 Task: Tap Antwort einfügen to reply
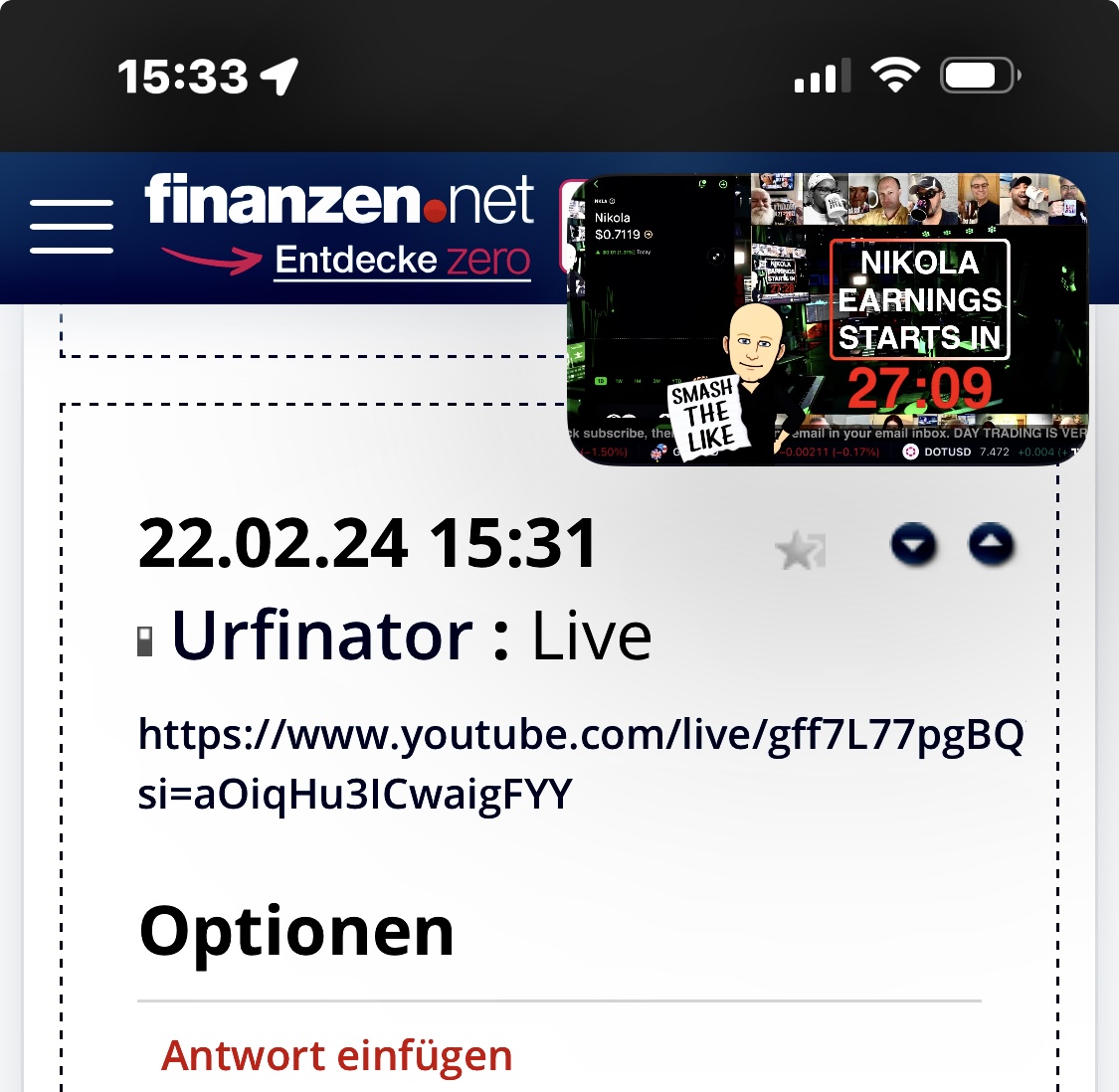pyautogui.click(x=336, y=1056)
